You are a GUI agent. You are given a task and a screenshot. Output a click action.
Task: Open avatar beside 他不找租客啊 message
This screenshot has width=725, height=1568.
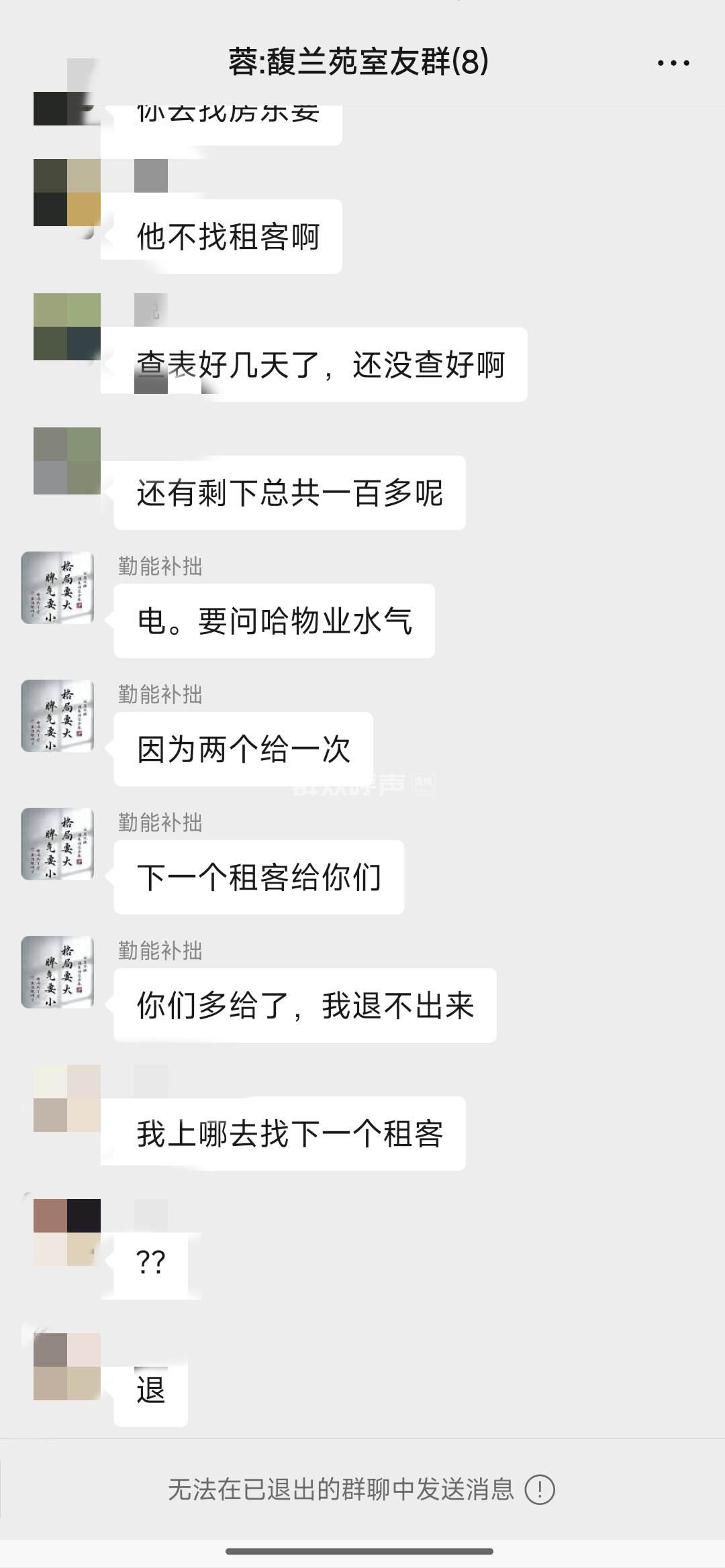point(67,193)
